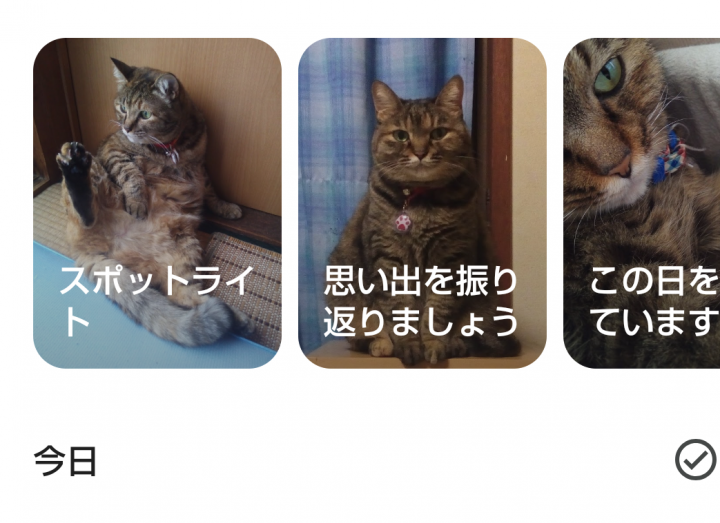Open the スポットライト memory card
The width and height of the screenshot is (720, 523).
coord(157,203)
